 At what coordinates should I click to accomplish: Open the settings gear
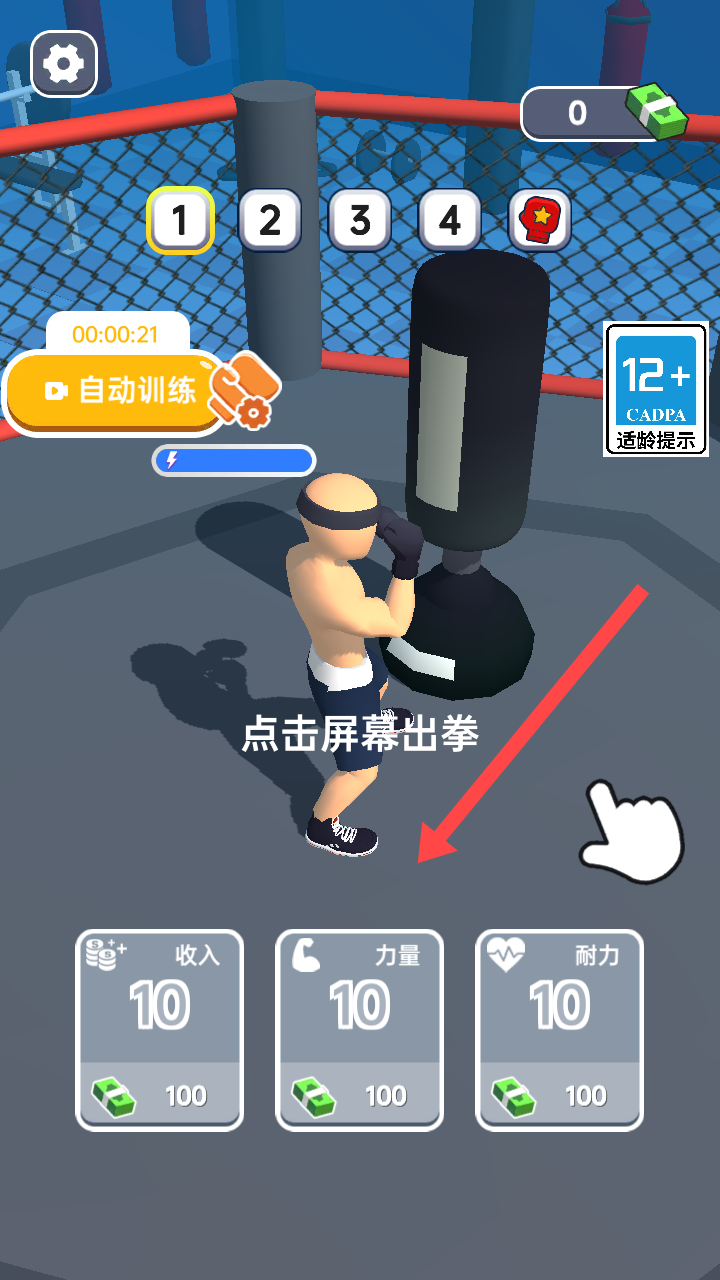click(64, 64)
